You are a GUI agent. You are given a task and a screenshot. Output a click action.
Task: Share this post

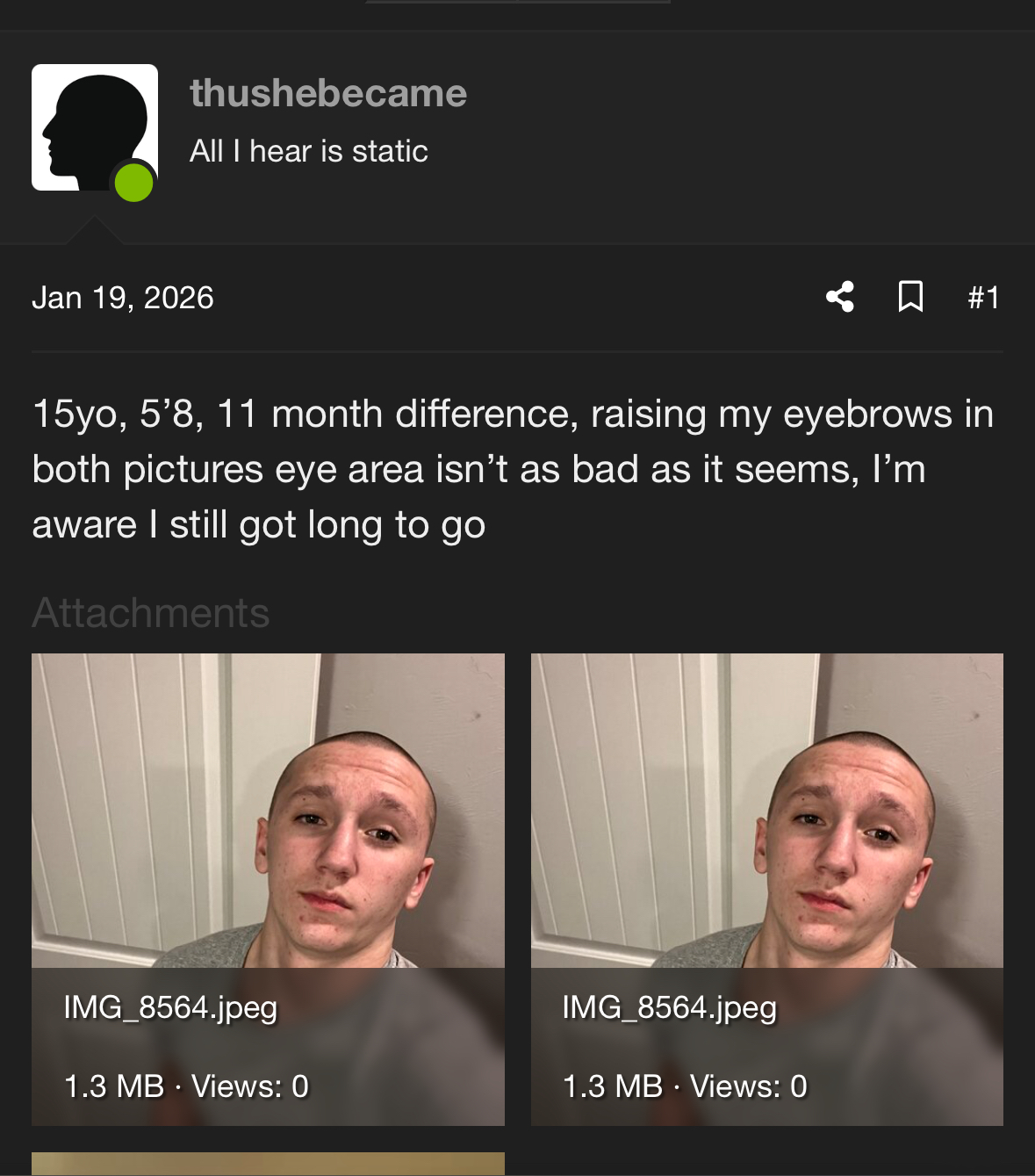tap(840, 297)
